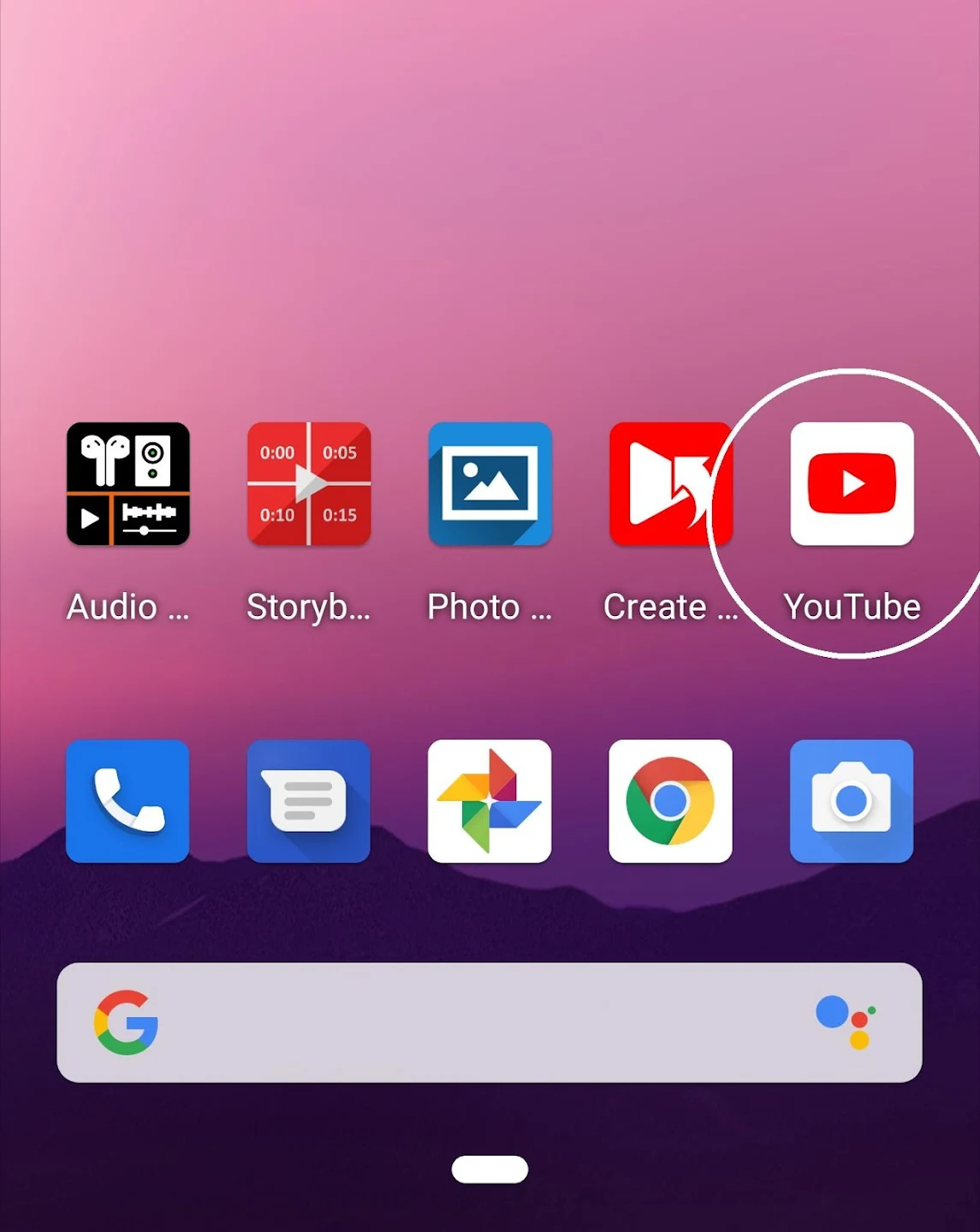Tap the Google search bar
Viewport: 980px width, 1232px height.
[479, 1022]
